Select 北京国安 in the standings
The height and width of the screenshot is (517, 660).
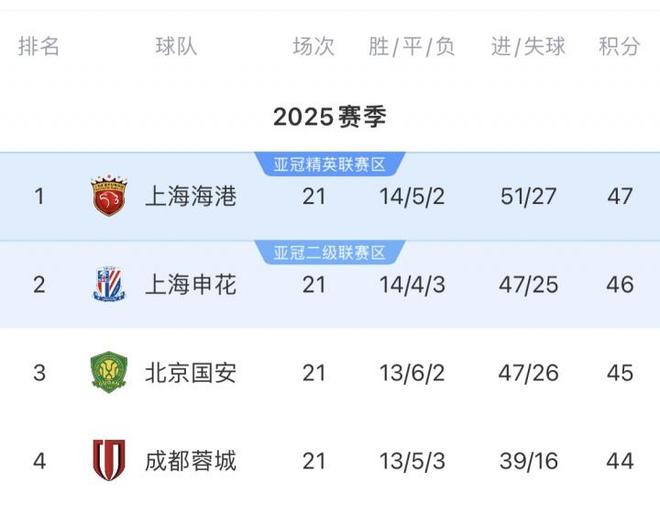pos(191,373)
